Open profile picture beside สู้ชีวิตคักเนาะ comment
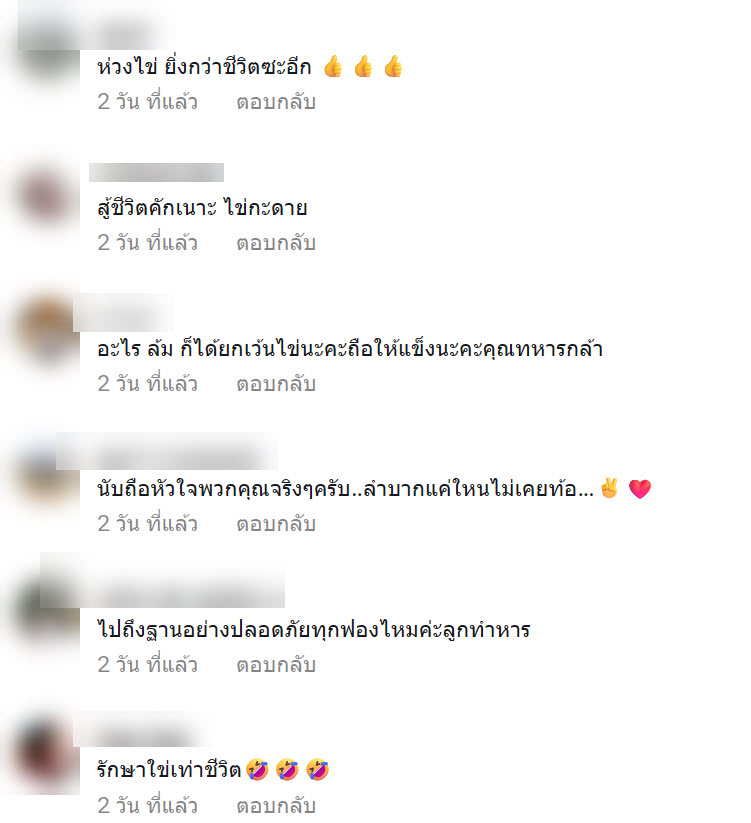 pos(46,198)
